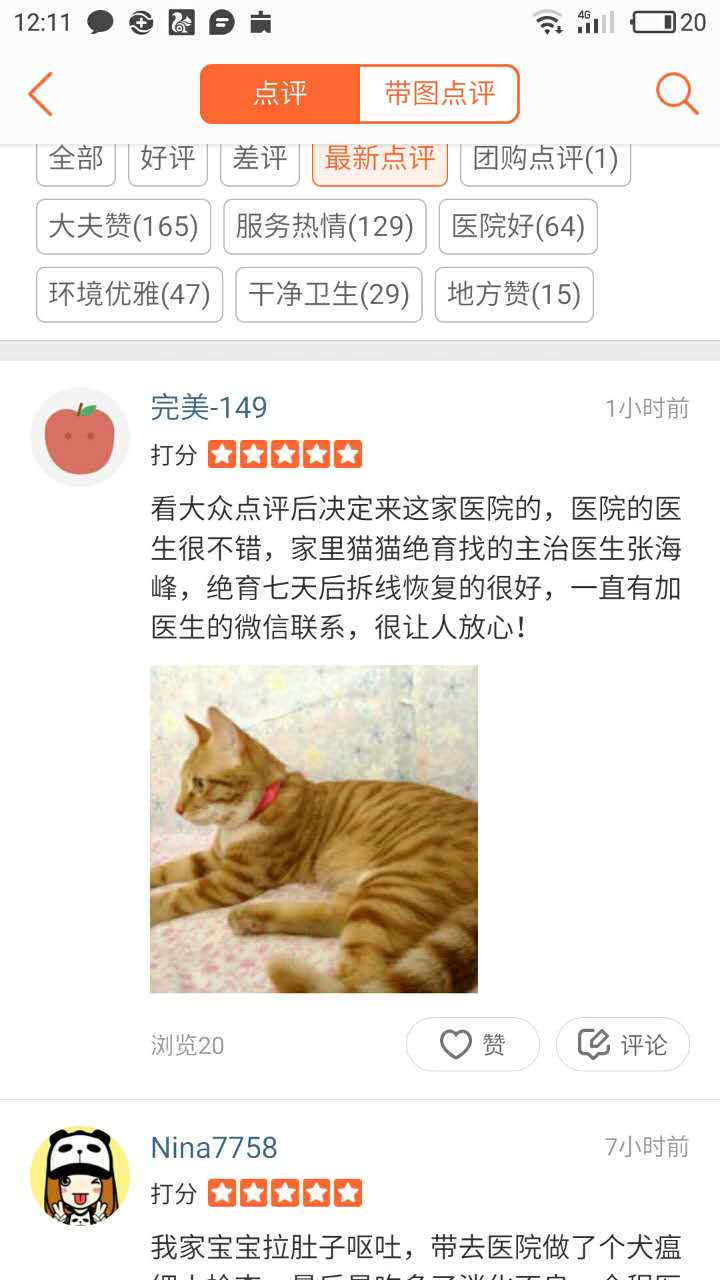Go back using the orange arrow
The width and height of the screenshot is (720, 1280).
pos(40,94)
